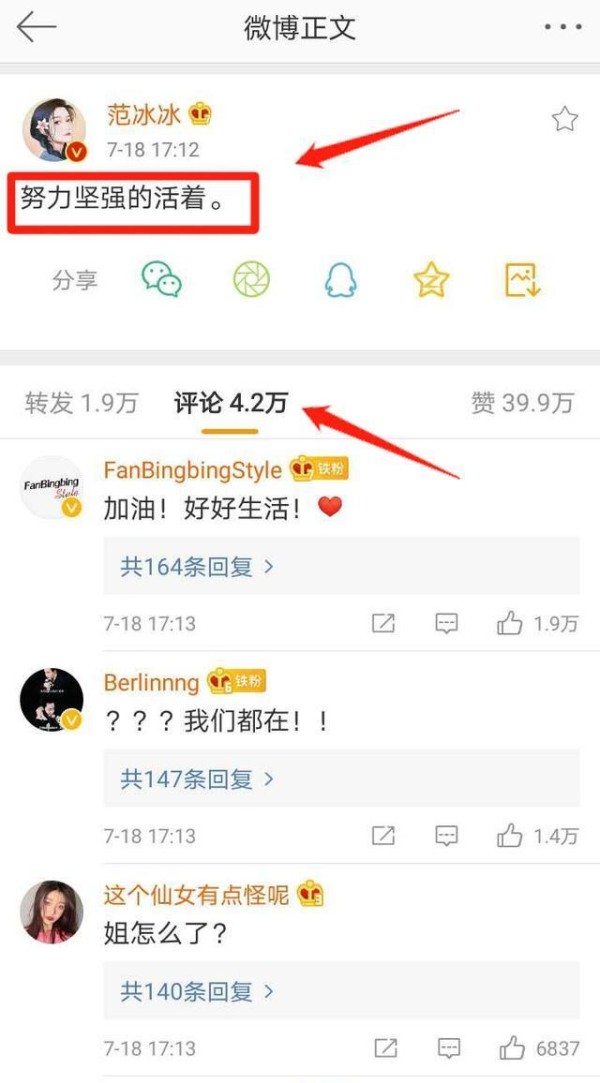Like the comment 姐怎么了?

(511, 1048)
